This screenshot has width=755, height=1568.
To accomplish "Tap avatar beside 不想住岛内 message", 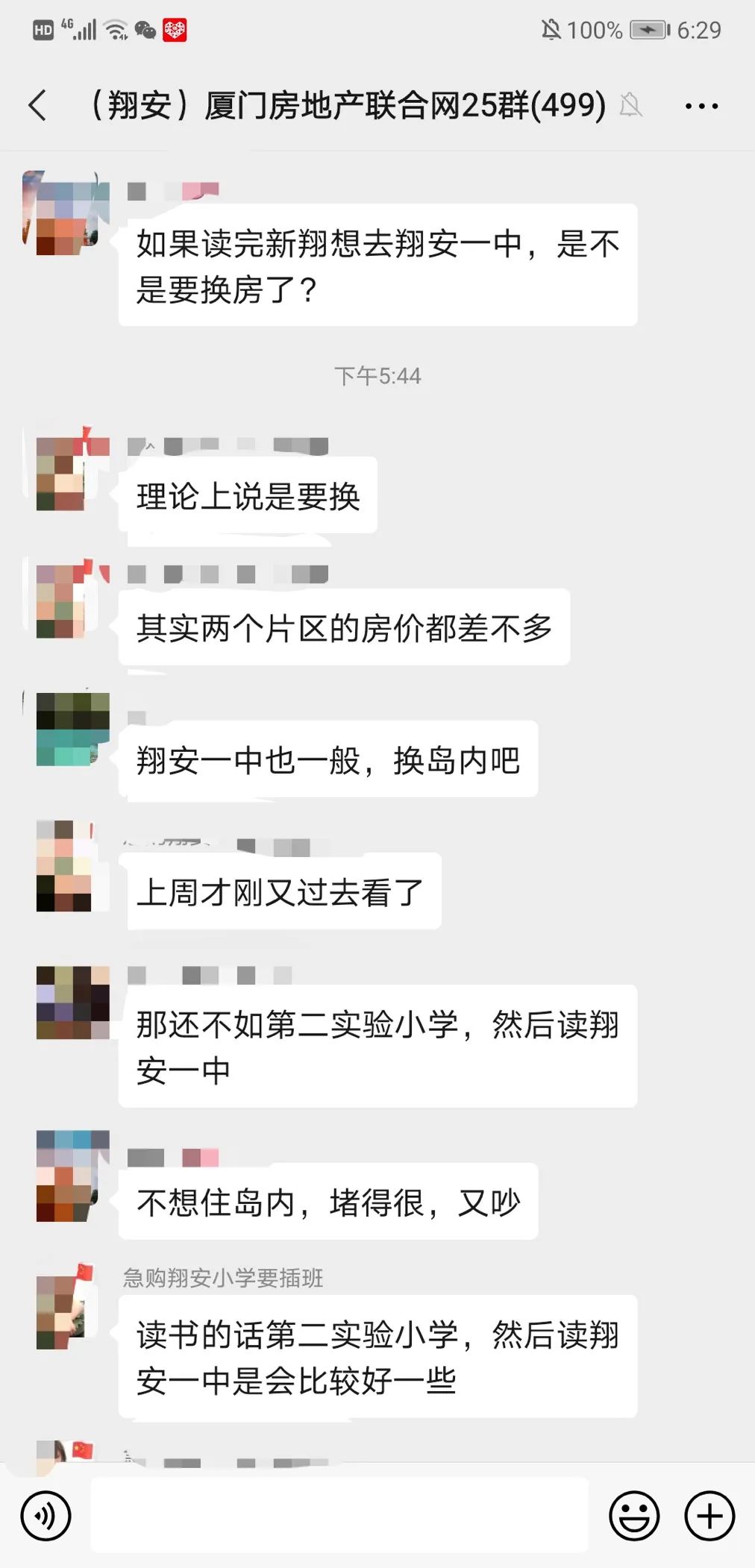I will coord(72,1175).
